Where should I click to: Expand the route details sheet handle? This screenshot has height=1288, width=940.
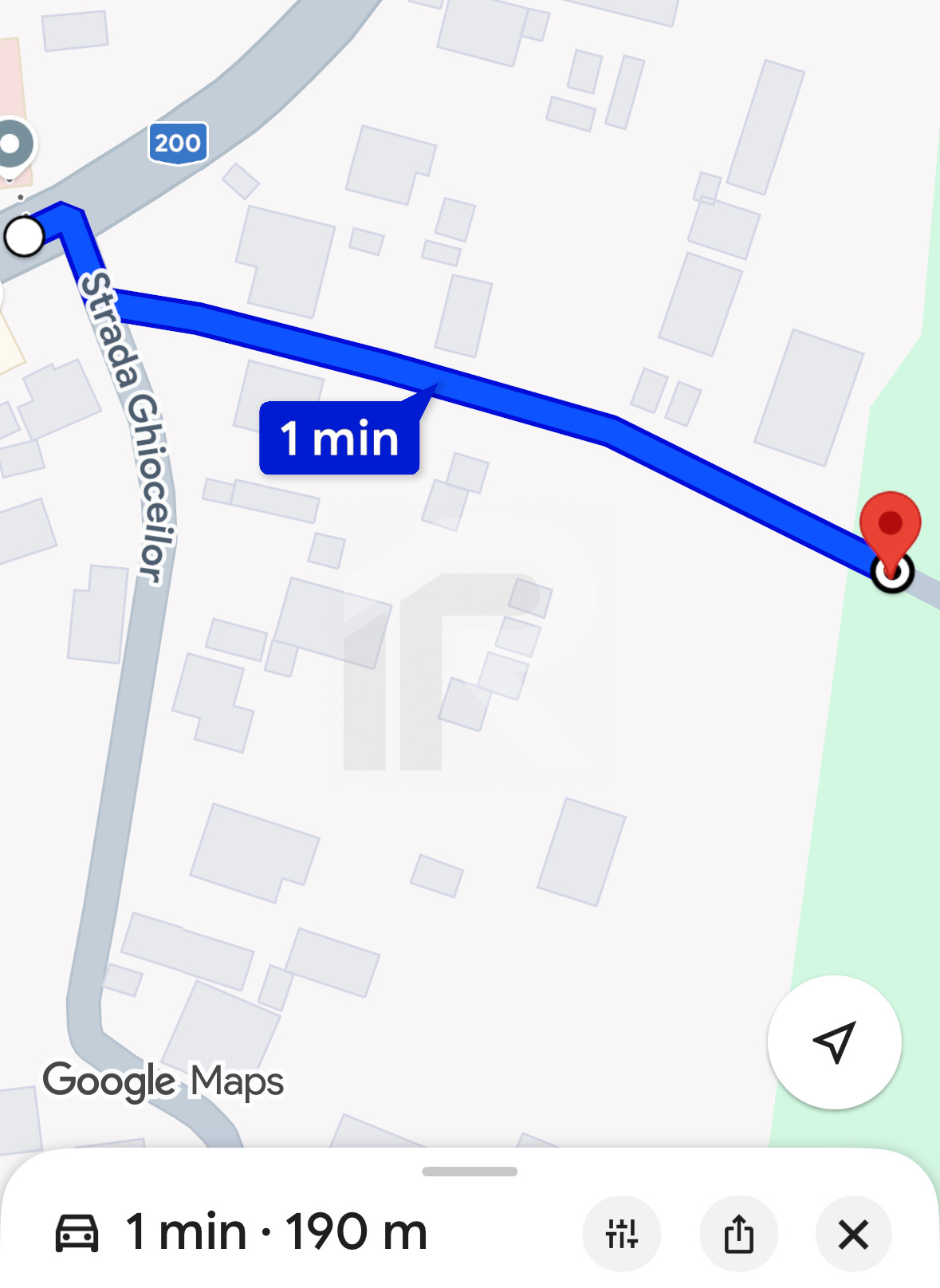[470, 1172]
